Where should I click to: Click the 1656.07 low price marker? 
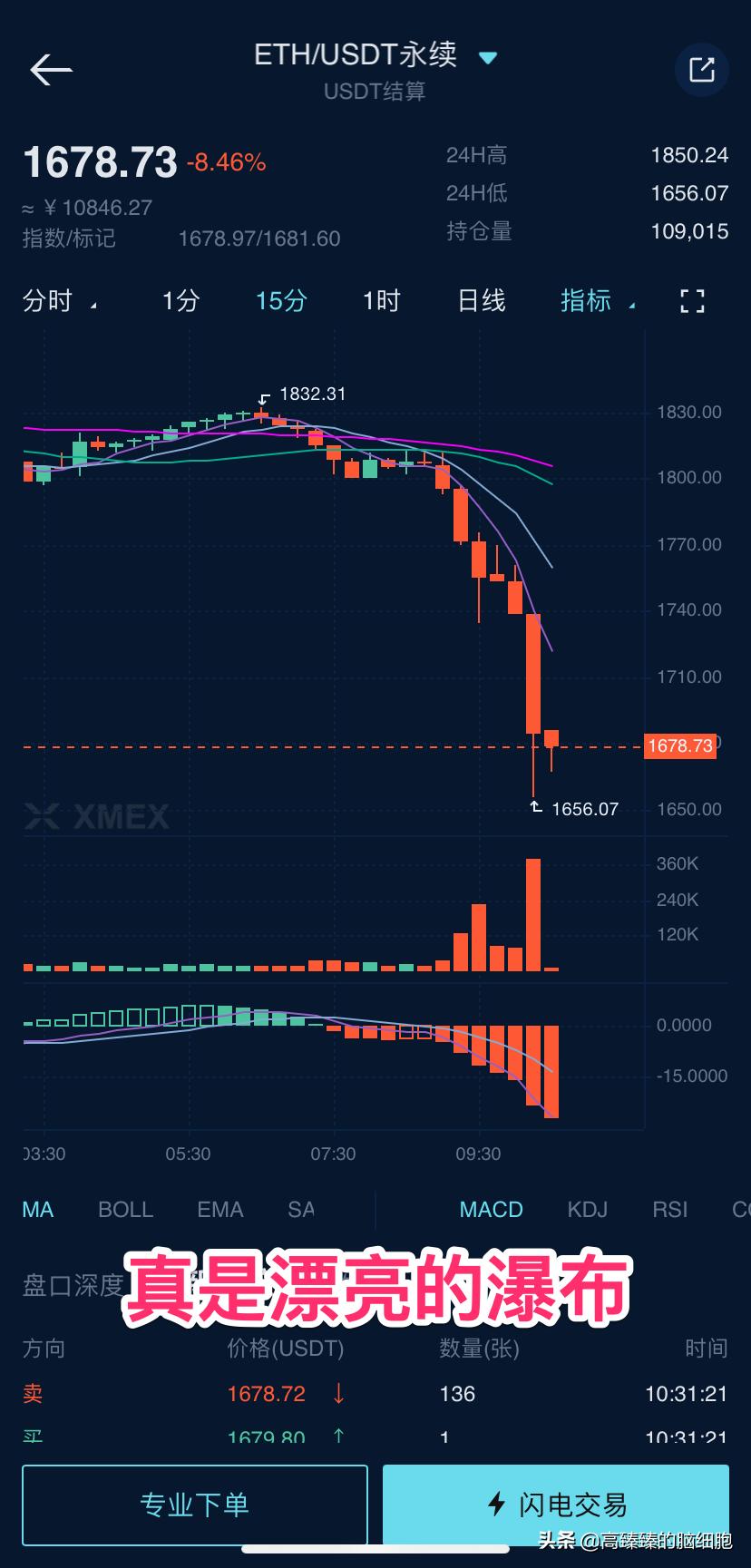click(583, 809)
